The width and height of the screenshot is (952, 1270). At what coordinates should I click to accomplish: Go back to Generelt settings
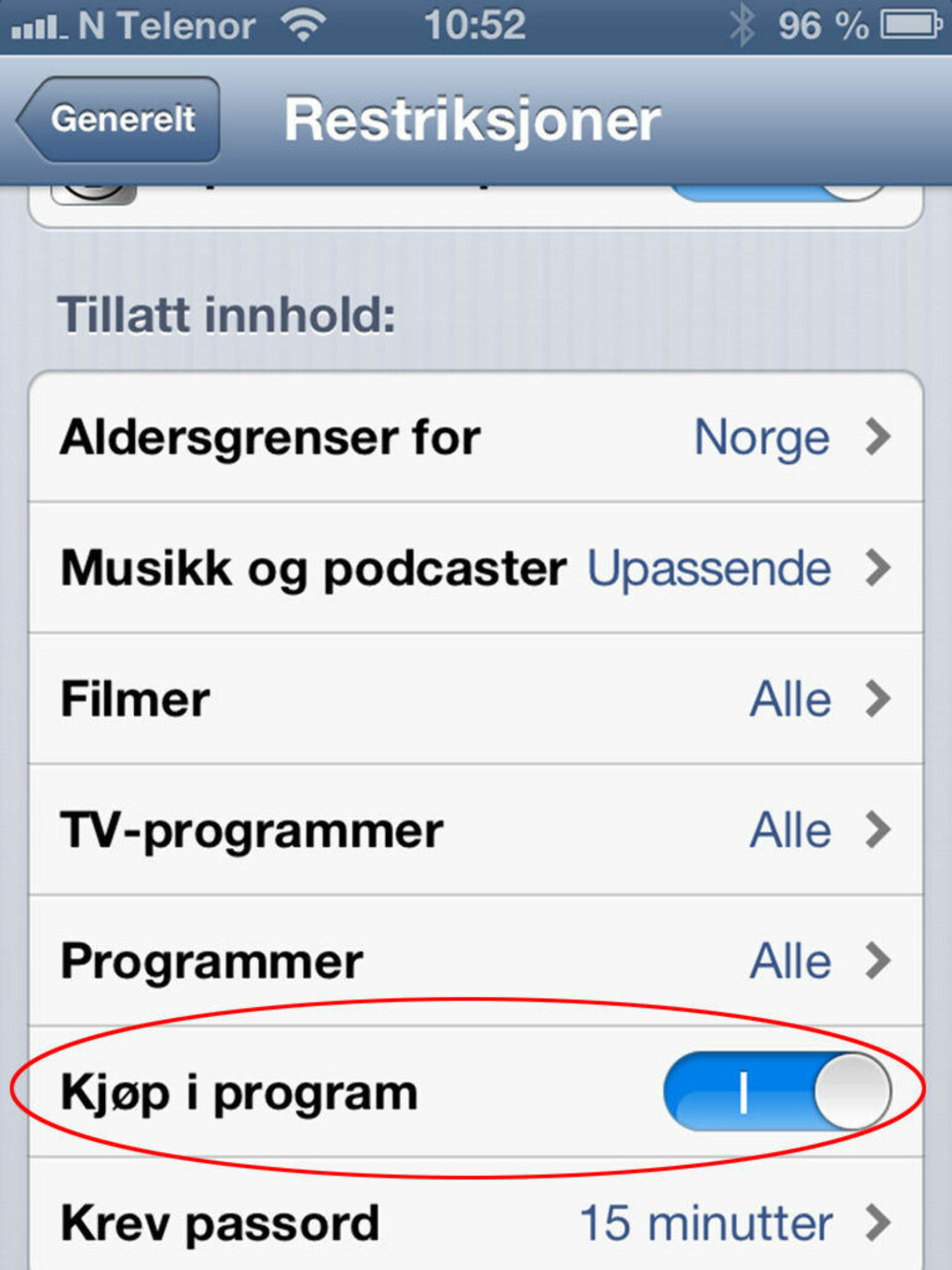pos(120,119)
